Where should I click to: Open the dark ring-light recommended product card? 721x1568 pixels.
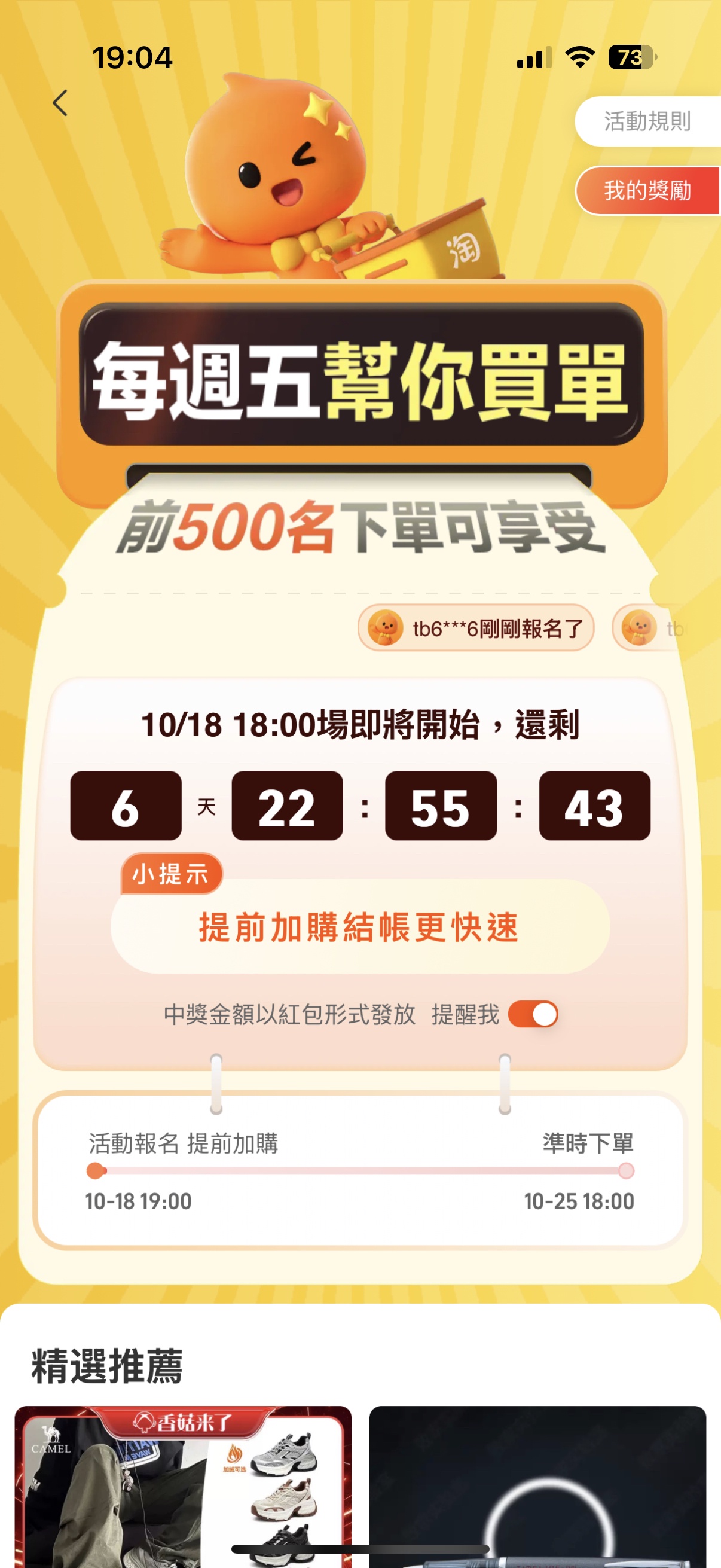[537, 1485]
